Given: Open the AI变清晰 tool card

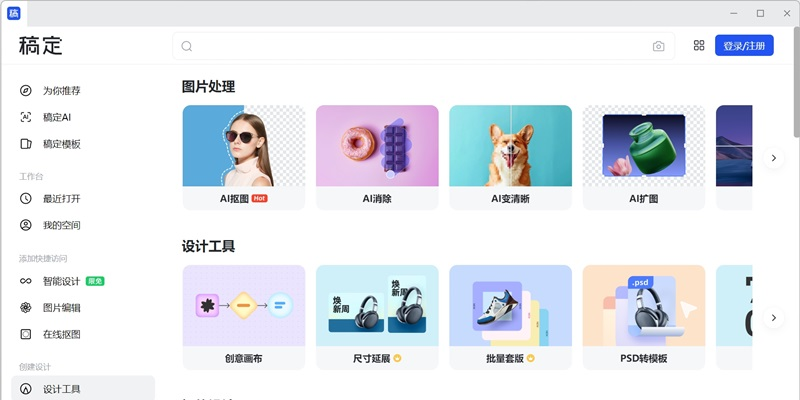Looking at the screenshot, I should coord(510,157).
